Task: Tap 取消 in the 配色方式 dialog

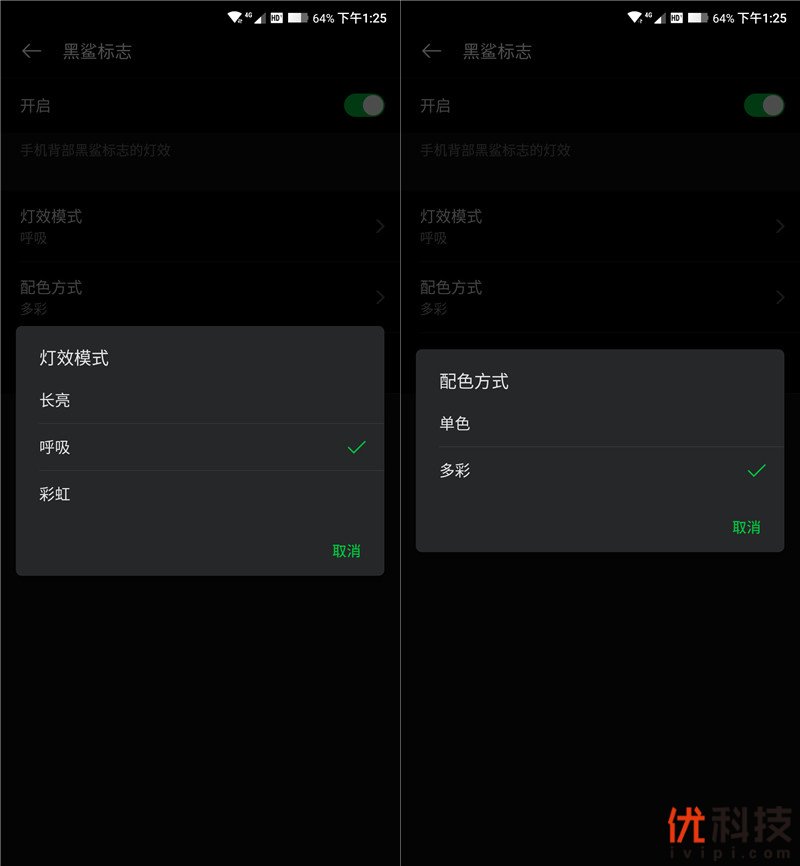Action: coord(745,526)
